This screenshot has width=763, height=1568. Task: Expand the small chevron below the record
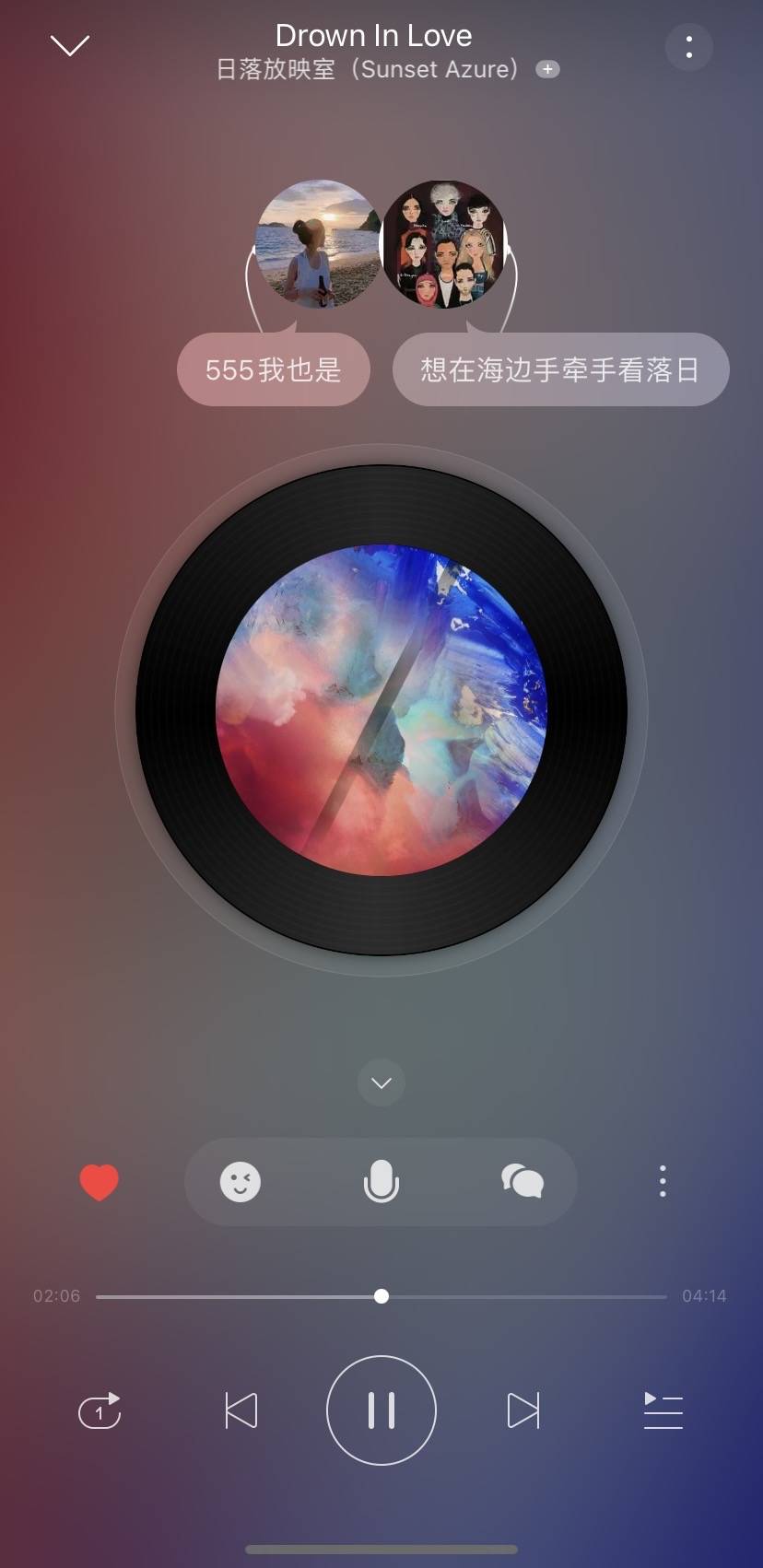(381, 1082)
